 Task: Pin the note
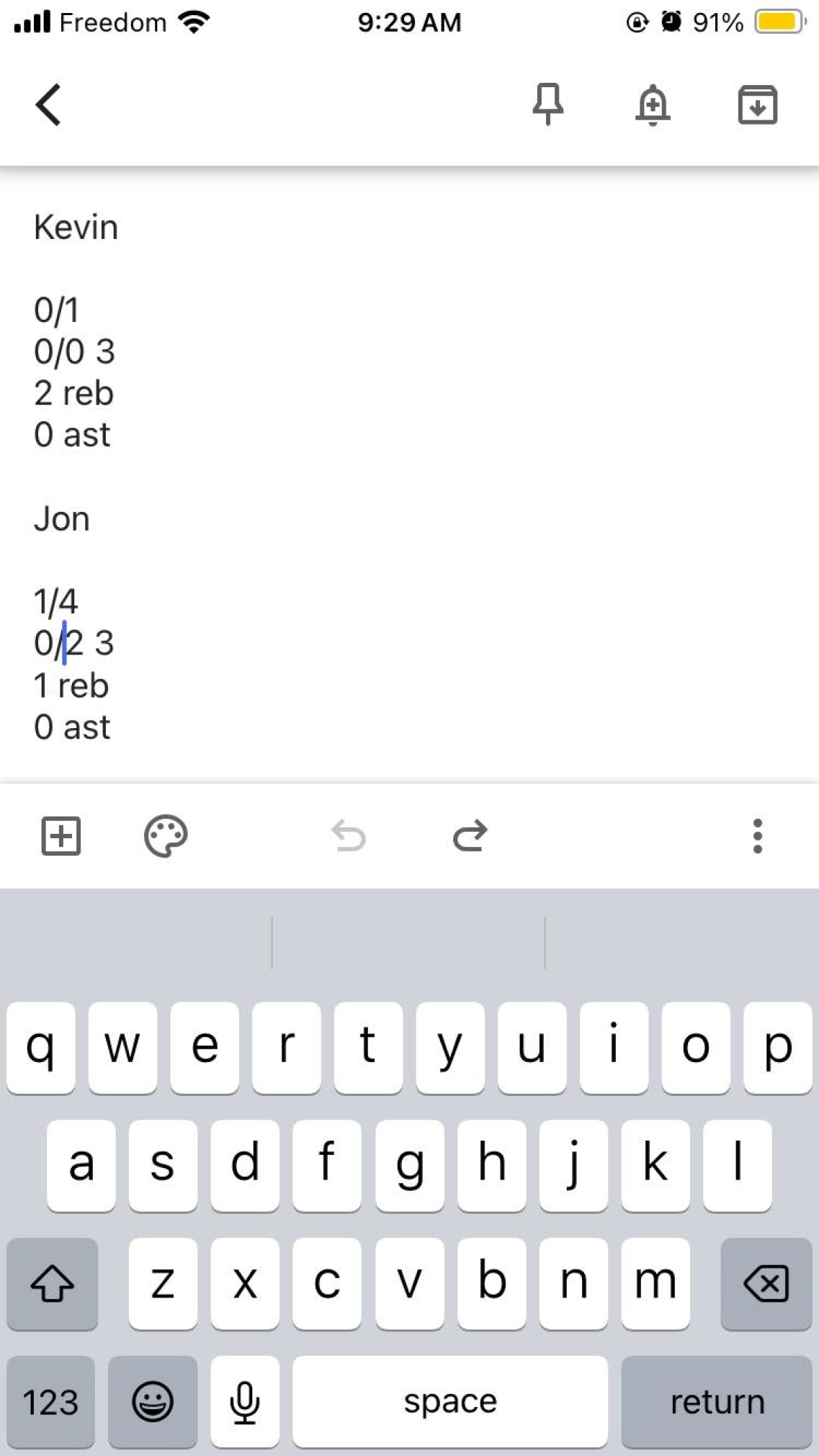[x=547, y=105]
